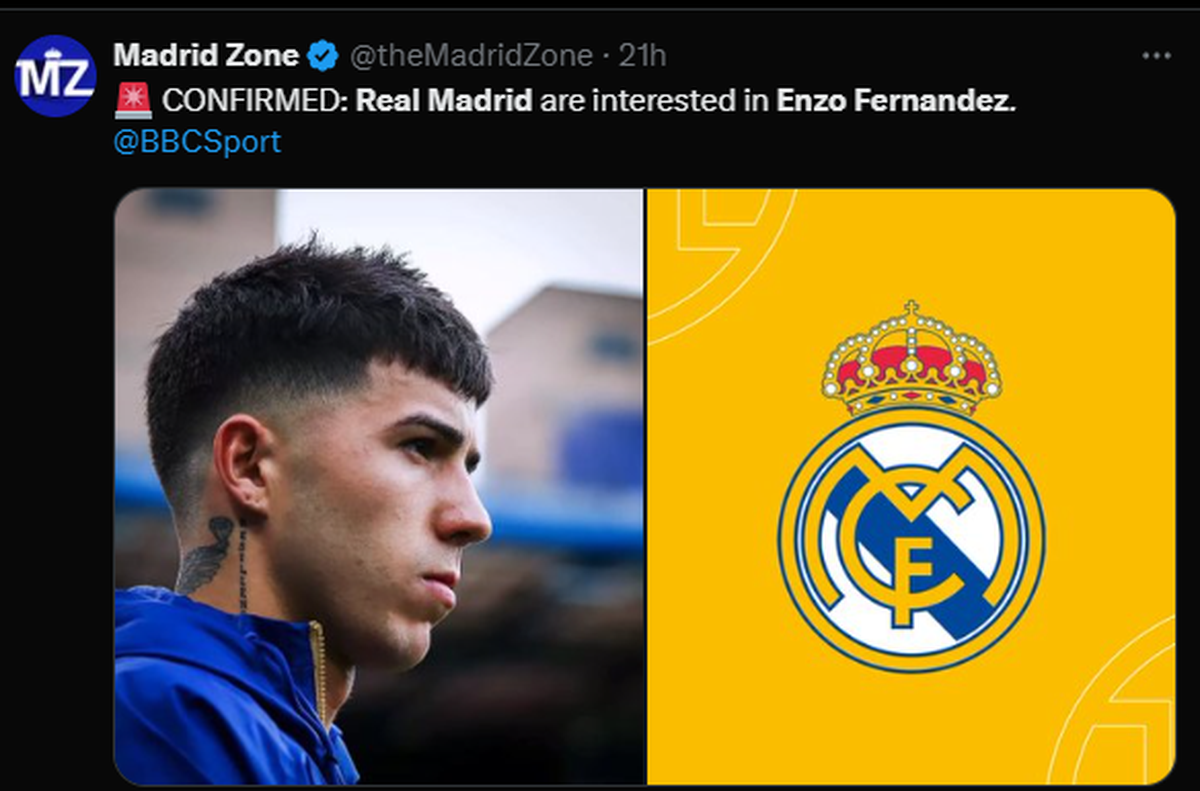Open the @theMadridZone handle

470,56
